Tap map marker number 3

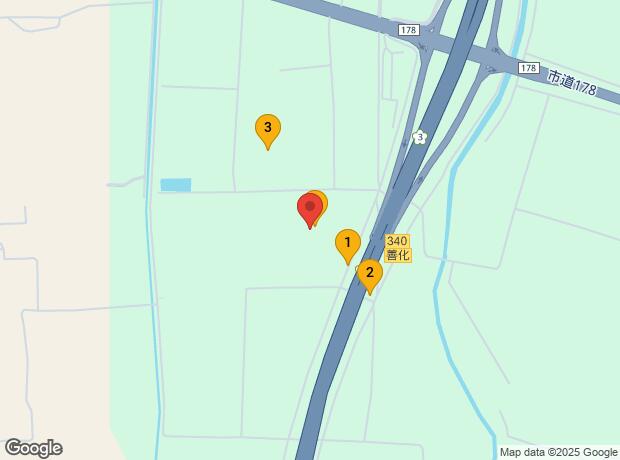click(x=267, y=128)
